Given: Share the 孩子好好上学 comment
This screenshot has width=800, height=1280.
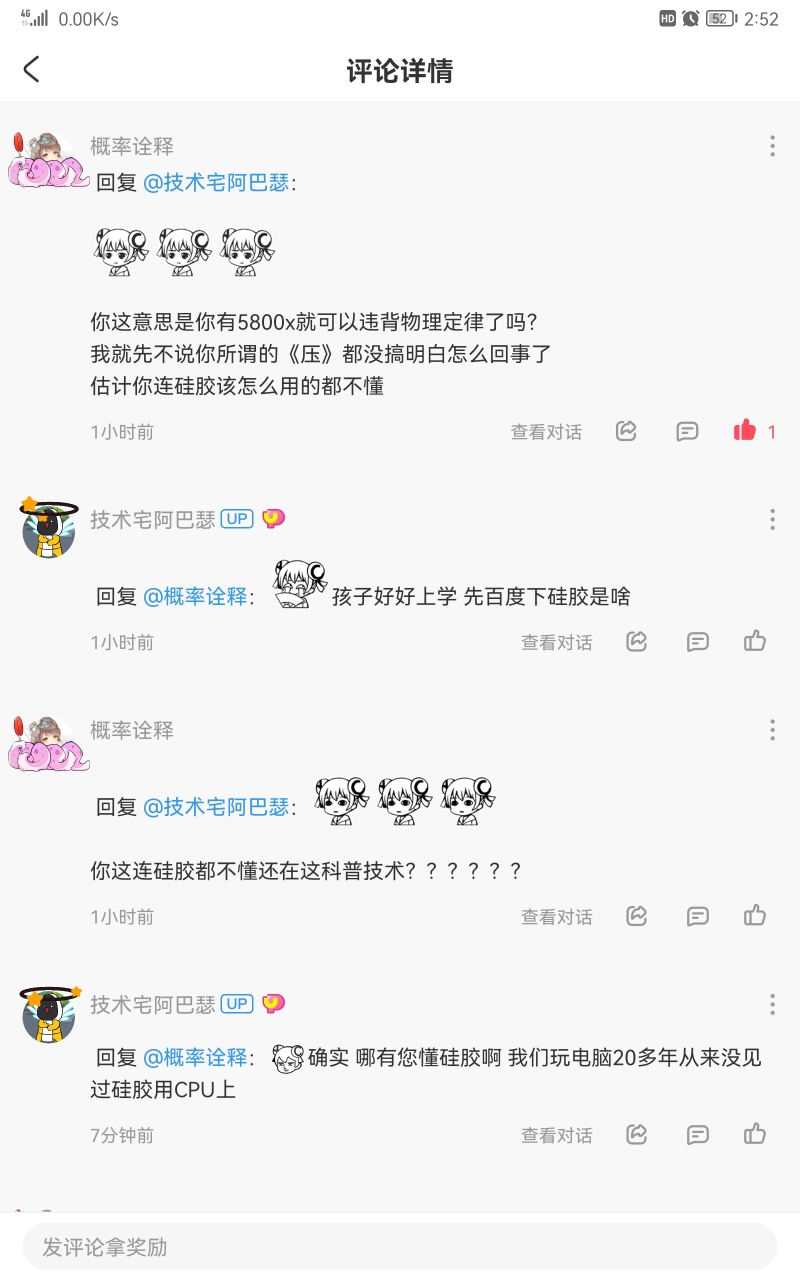Looking at the screenshot, I should point(637,641).
